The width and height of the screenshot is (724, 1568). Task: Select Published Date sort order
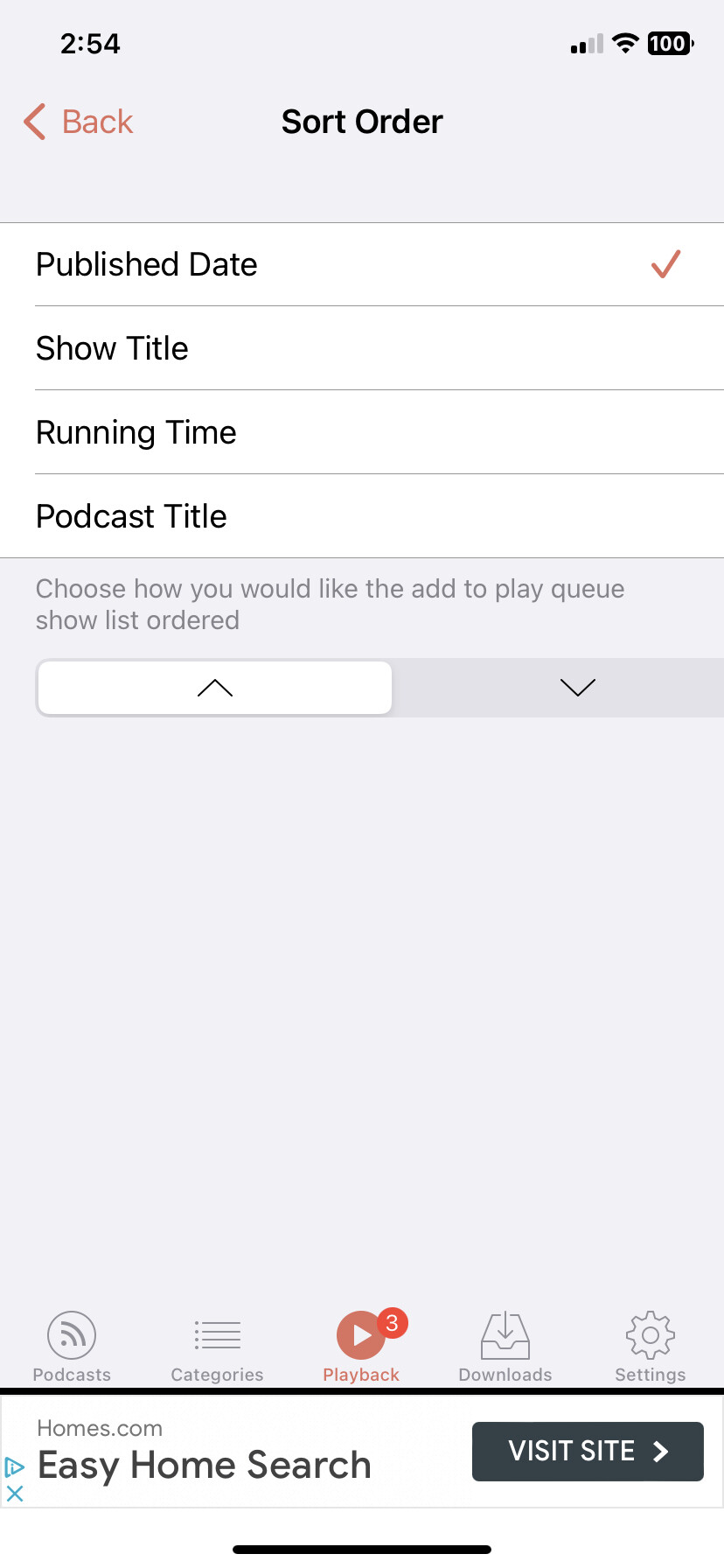(362, 264)
